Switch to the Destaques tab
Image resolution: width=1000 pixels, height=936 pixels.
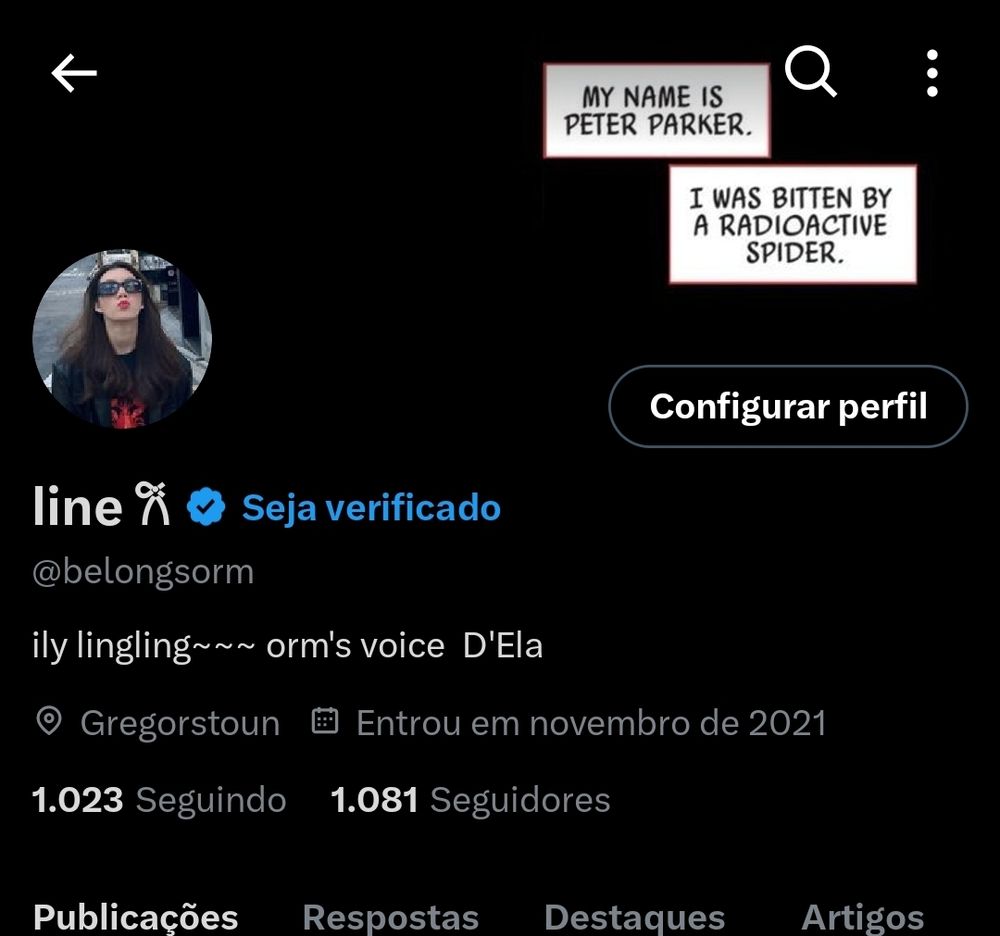635,918
